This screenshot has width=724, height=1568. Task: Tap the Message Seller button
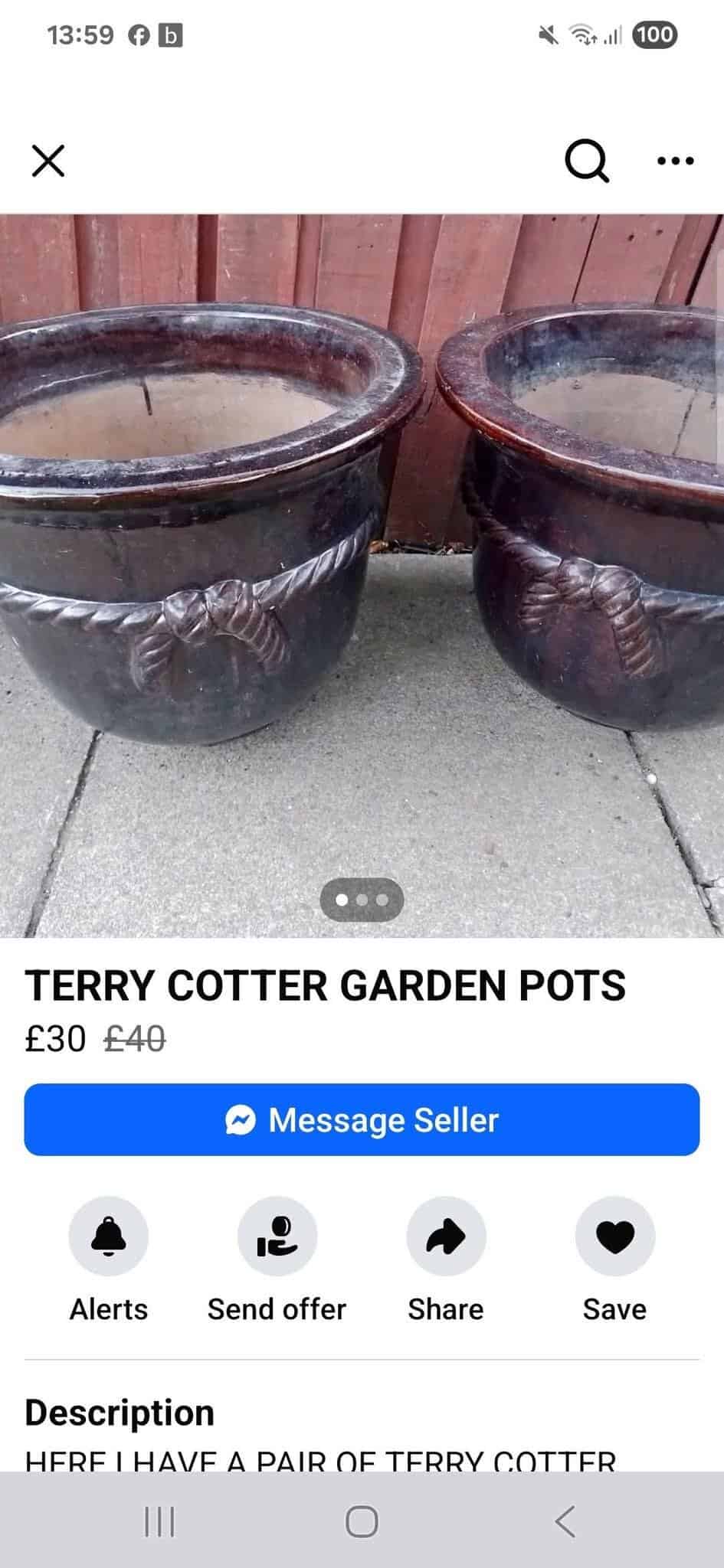click(362, 1119)
